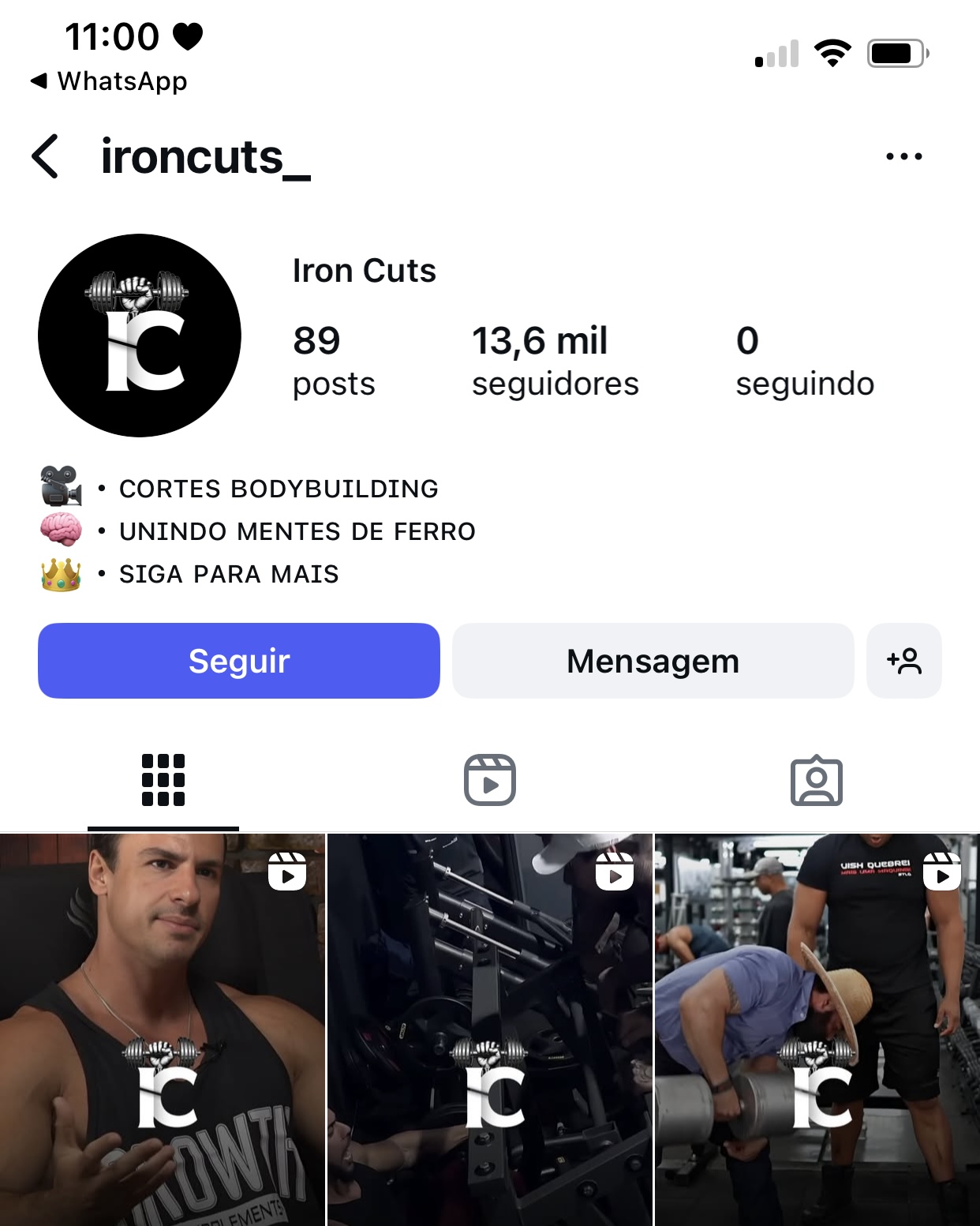The width and height of the screenshot is (980, 1226).
Task: Open the three-dot options menu
Action: coord(903,156)
